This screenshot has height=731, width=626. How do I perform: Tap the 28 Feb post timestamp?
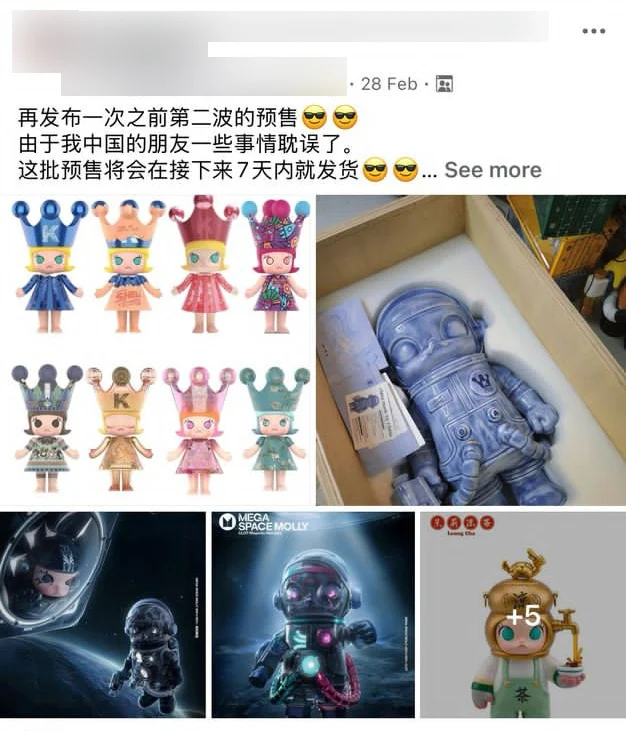[x=388, y=84]
